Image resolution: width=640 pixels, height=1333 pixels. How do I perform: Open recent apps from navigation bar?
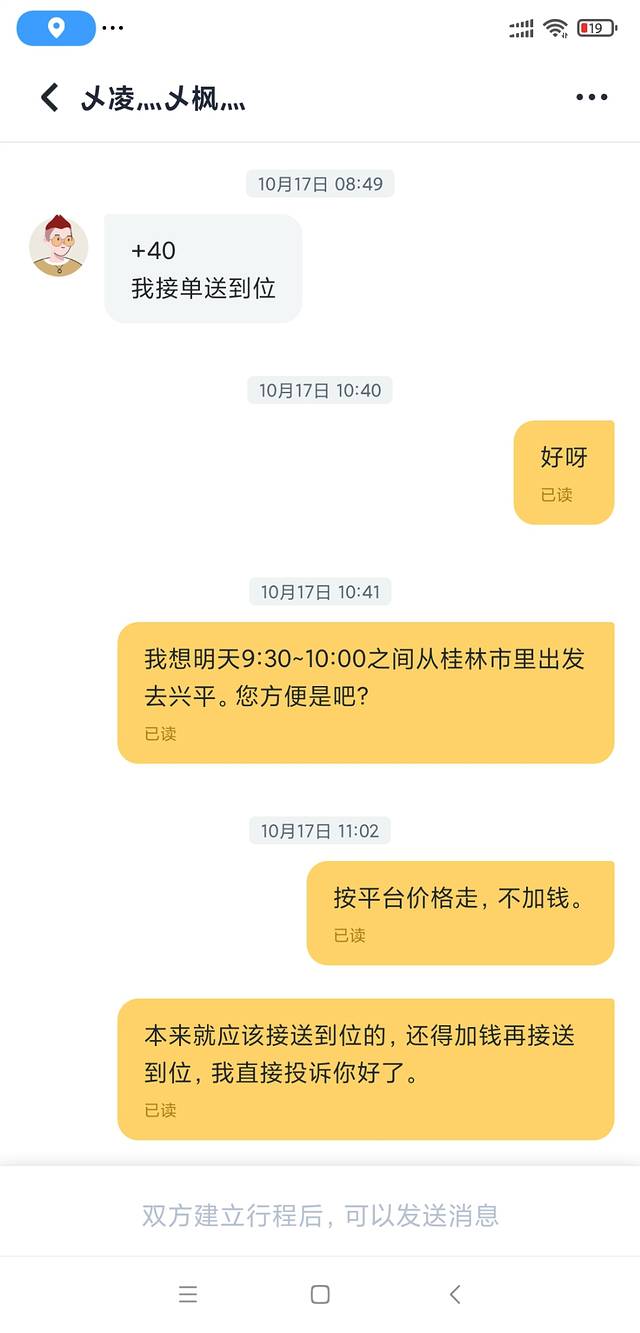click(x=188, y=1294)
